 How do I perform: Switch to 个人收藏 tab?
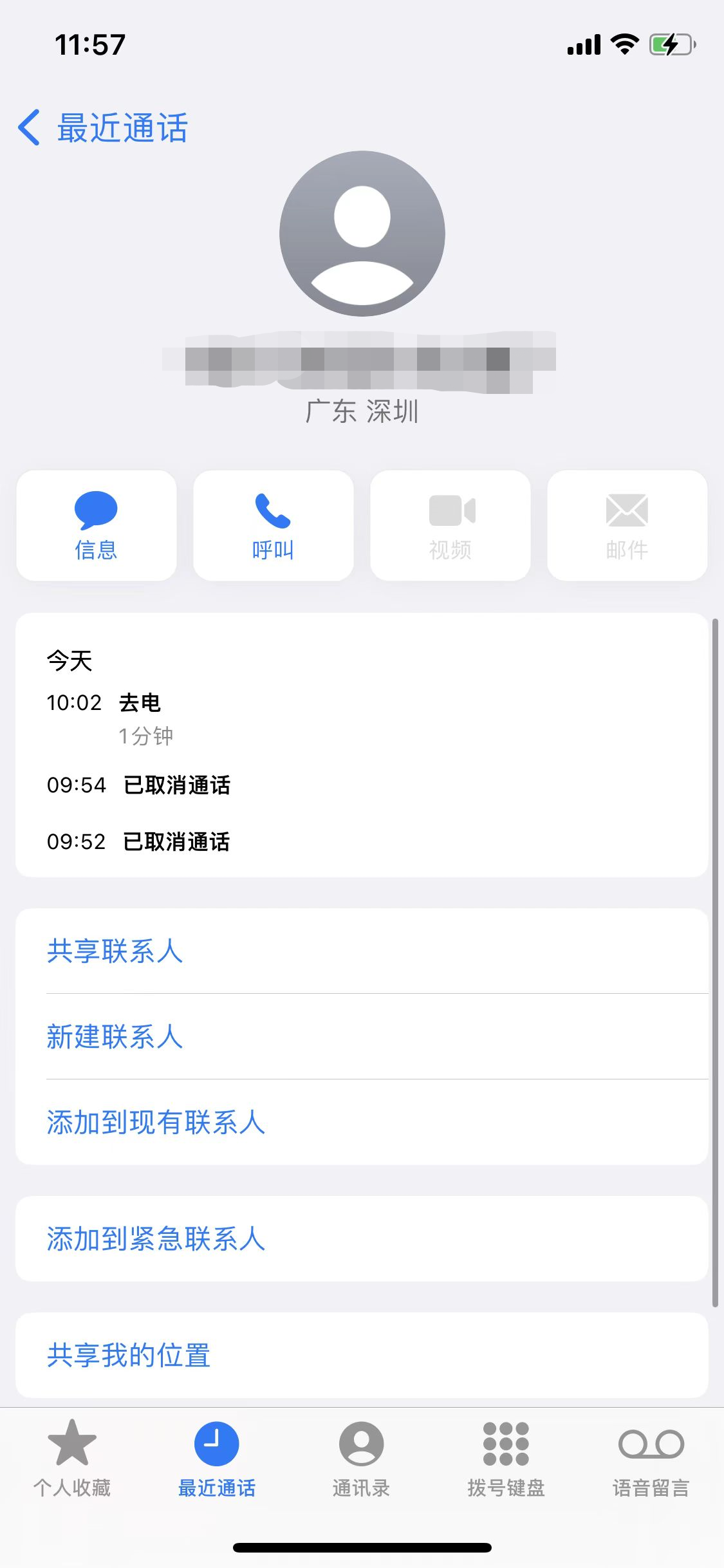(x=72, y=1459)
